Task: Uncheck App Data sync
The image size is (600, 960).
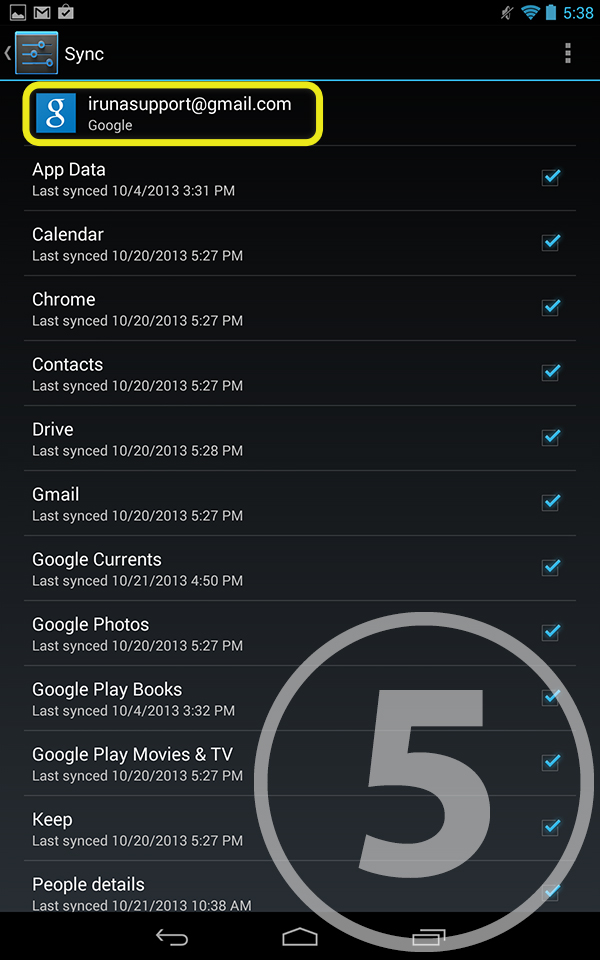Action: click(x=551, y=178)
